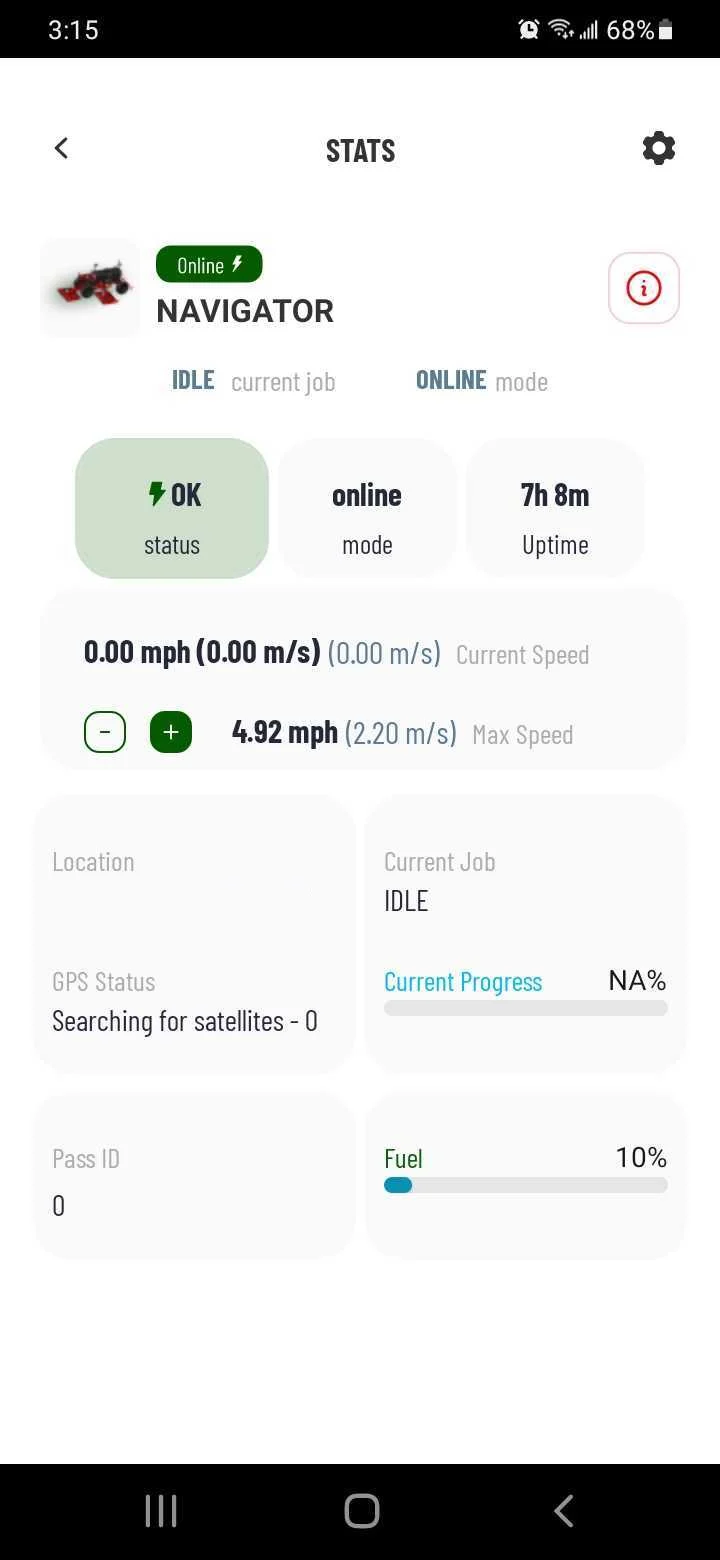Select the OK status card
Screen dimensions: 720x1560
tap(171, 508)
